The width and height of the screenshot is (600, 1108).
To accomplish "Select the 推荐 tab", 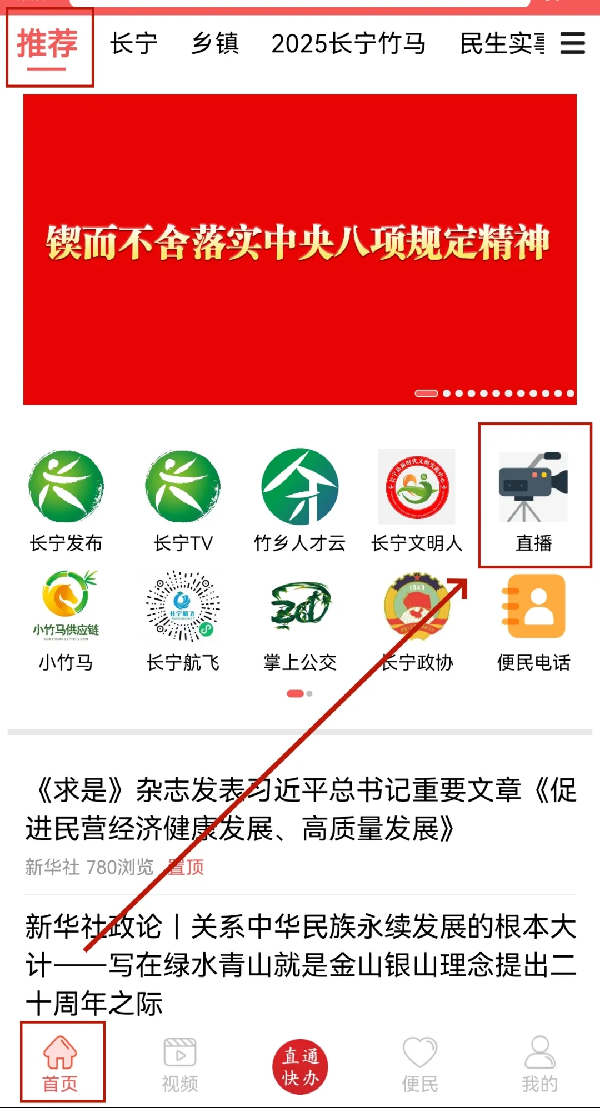I will pyautogui.click(x=47, y=44).
